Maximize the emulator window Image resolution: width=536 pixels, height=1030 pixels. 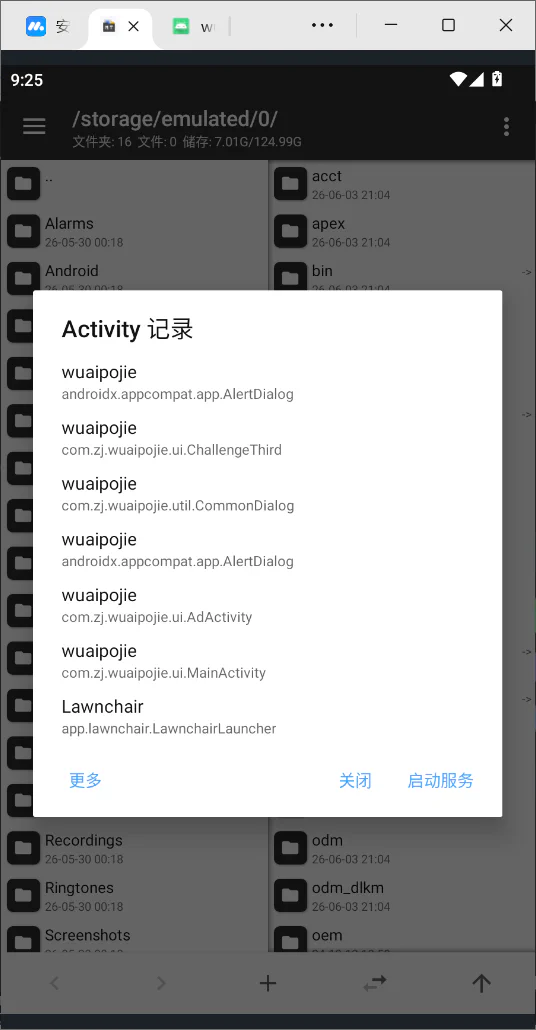point(448,25)
